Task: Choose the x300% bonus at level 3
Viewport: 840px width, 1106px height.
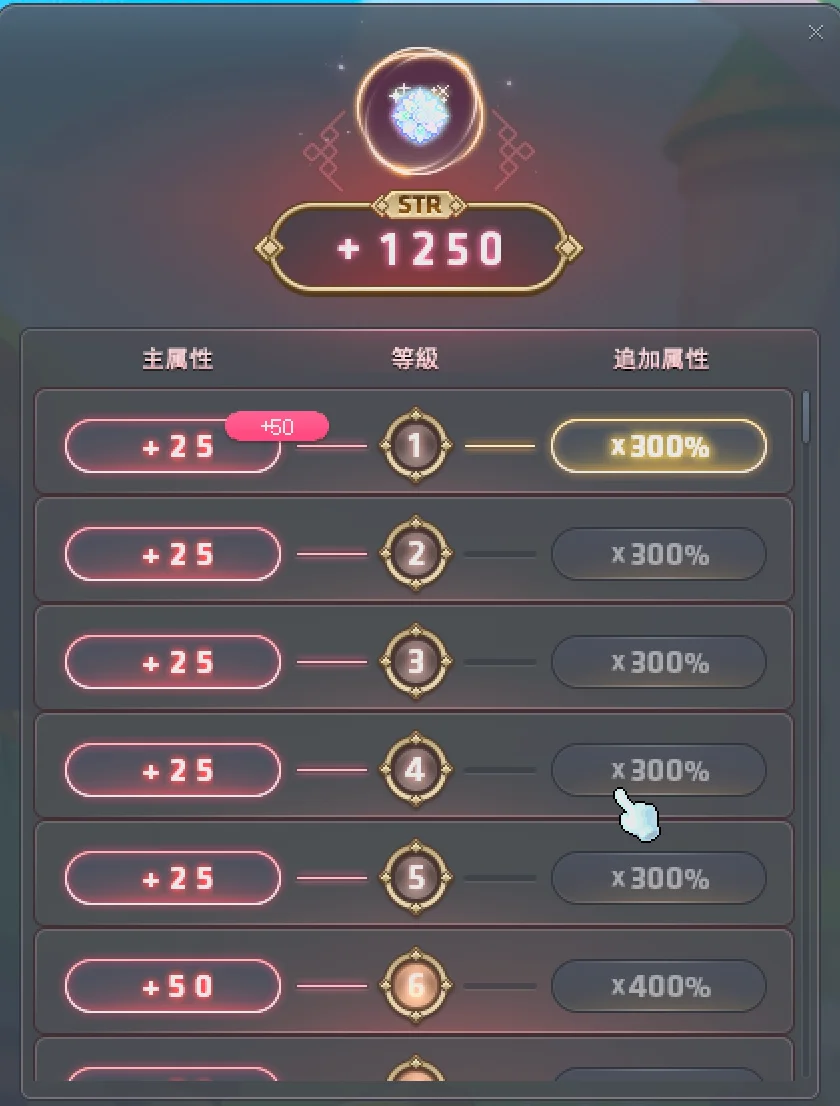Action: pos(659,662)
